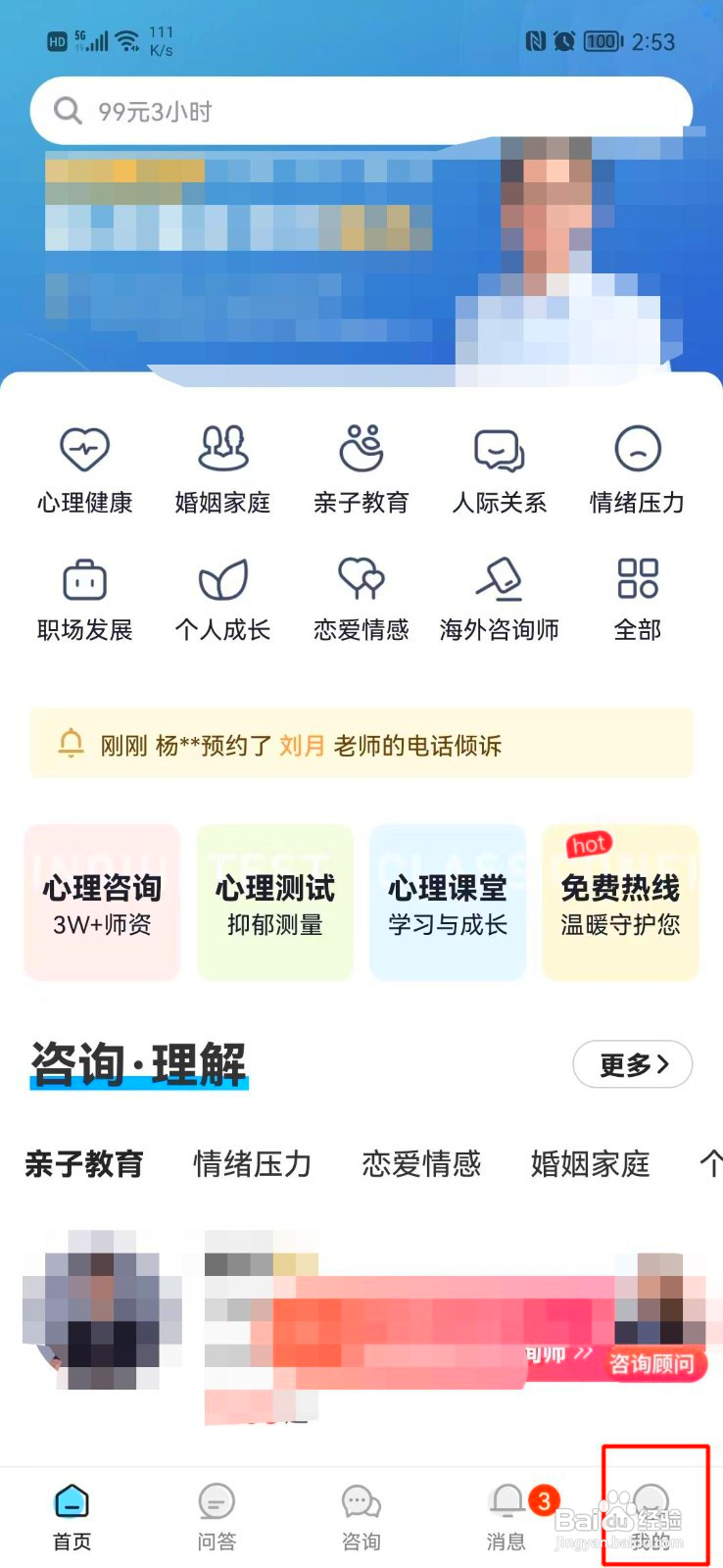
Task: Switch to the 婚姻家庭 tab
Action: click(x=590, y=1164)
